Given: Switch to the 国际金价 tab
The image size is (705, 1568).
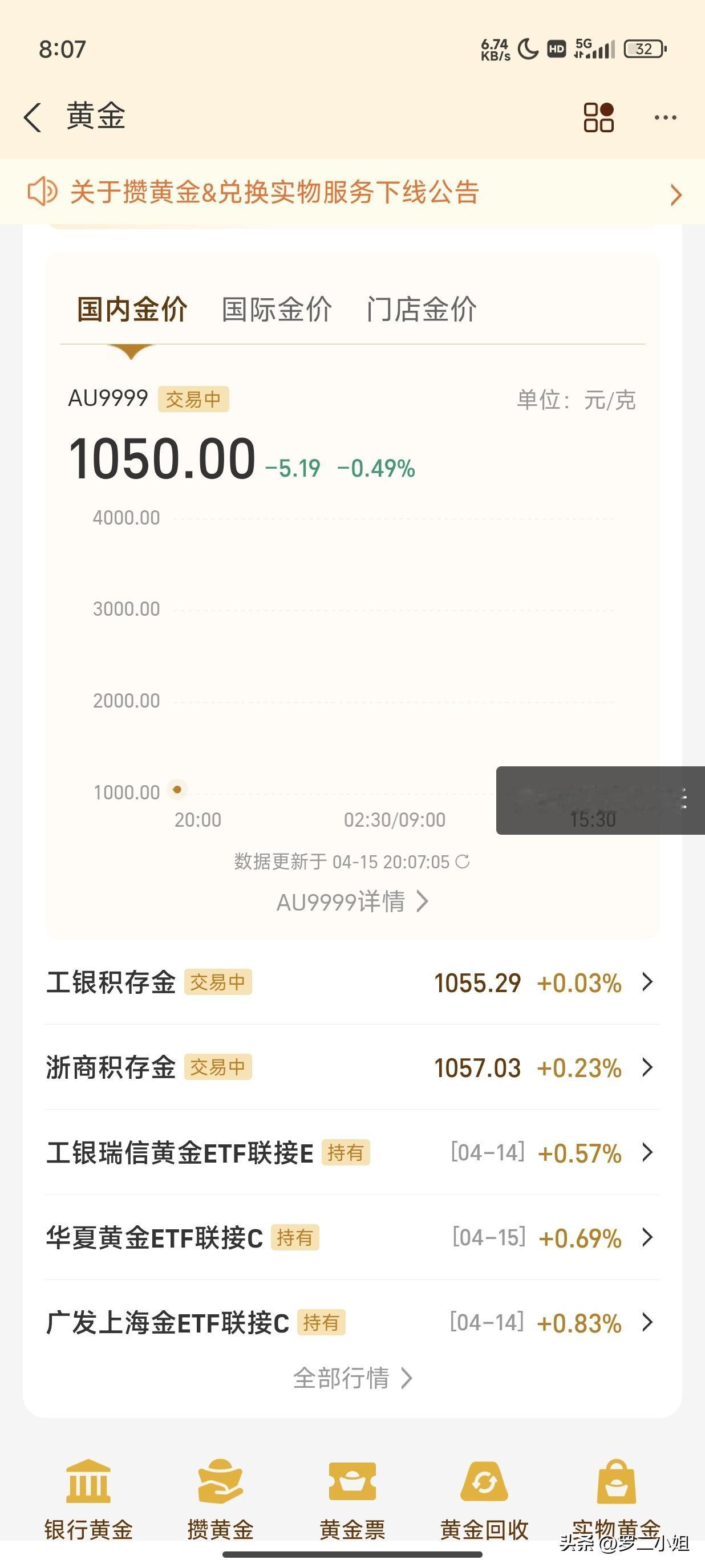Looking at the screenshot, I should (276, 309).
